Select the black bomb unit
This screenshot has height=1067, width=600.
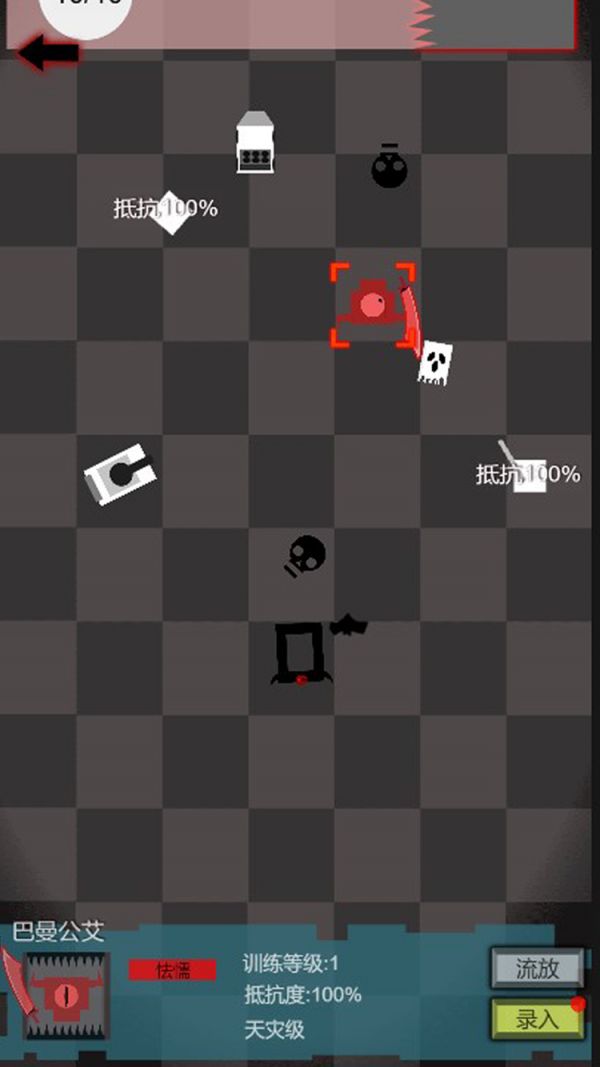389,167
